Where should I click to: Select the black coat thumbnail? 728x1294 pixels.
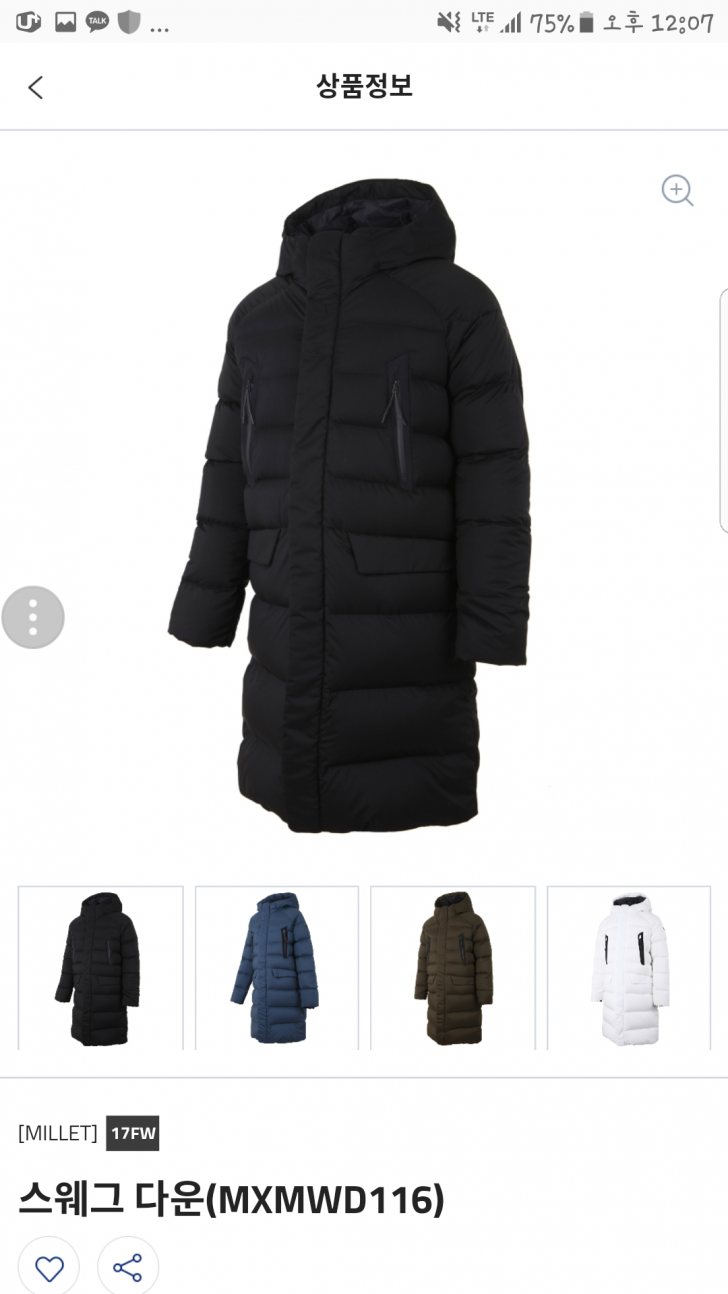100,967
